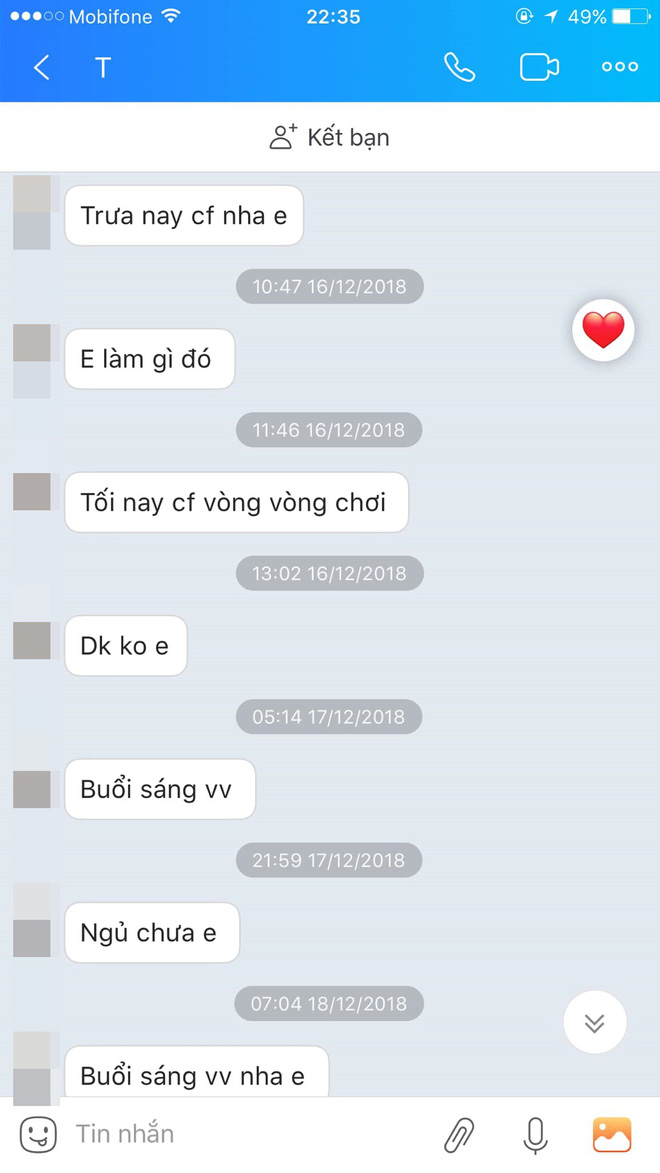Screen dimensions: 660x1173
Task: Go back from chat with T
Action: point(41,68)
